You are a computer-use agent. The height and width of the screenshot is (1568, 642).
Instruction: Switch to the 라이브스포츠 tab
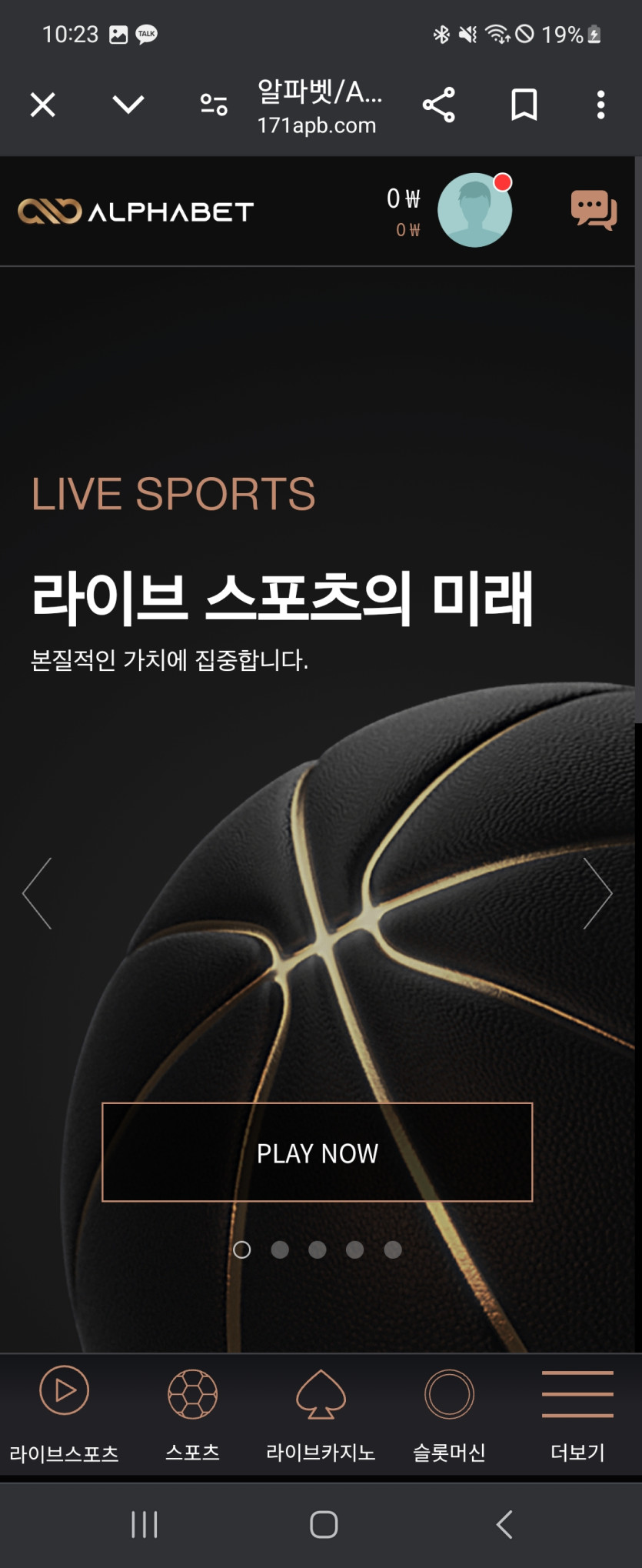(x=64, y=1414)
